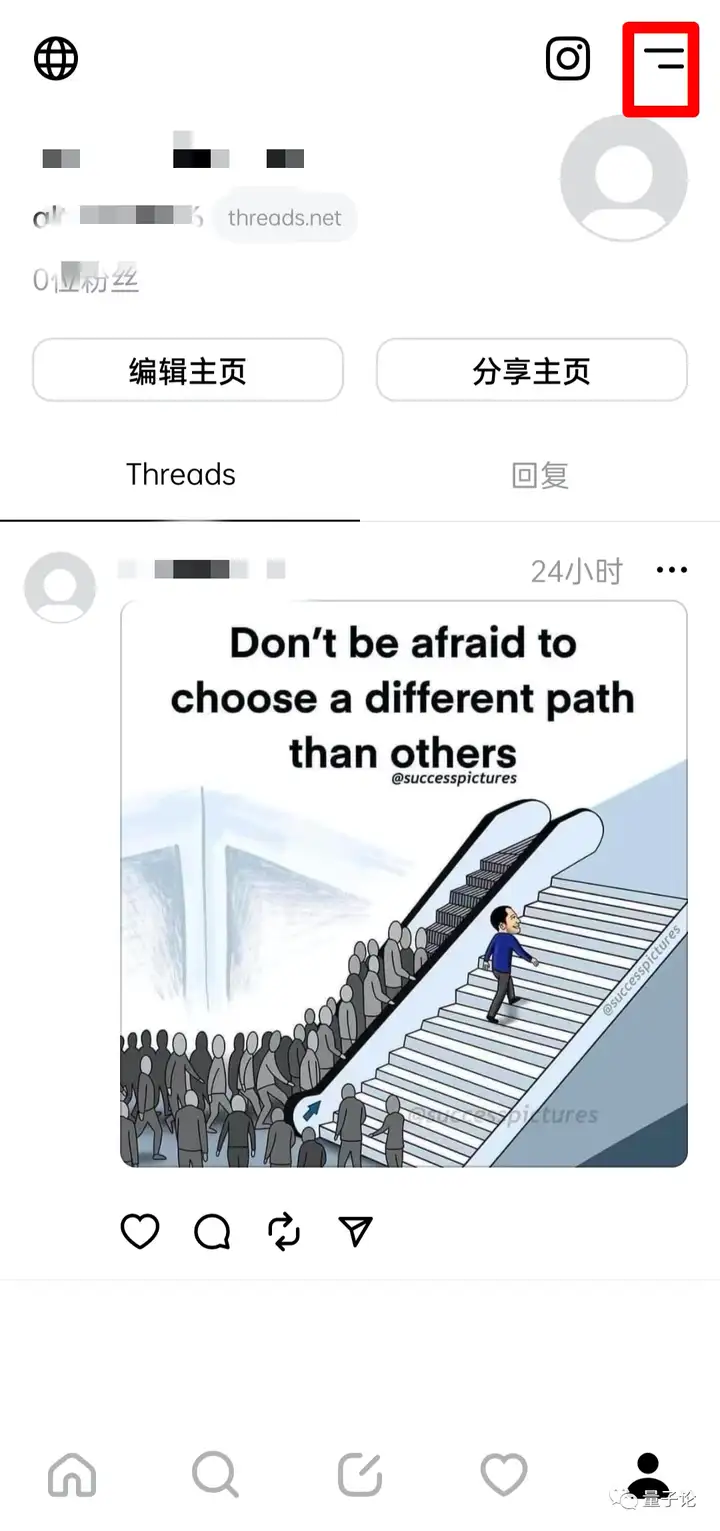
Task: View the profile picture avatar
Action: coord(624,178)
